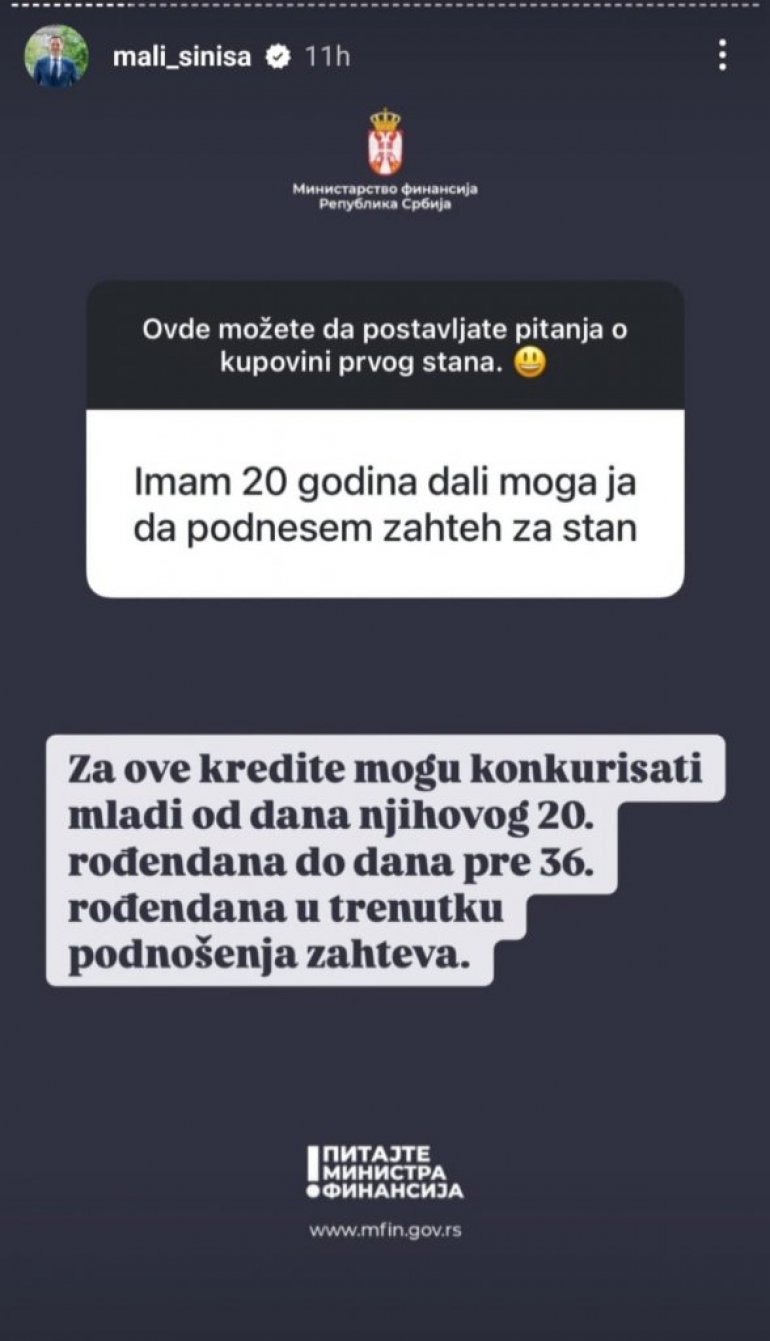Open the mali_sinisa profile from the username
Image resolution: width=770 pixels, height=1341 pixels.
(184, 57)
